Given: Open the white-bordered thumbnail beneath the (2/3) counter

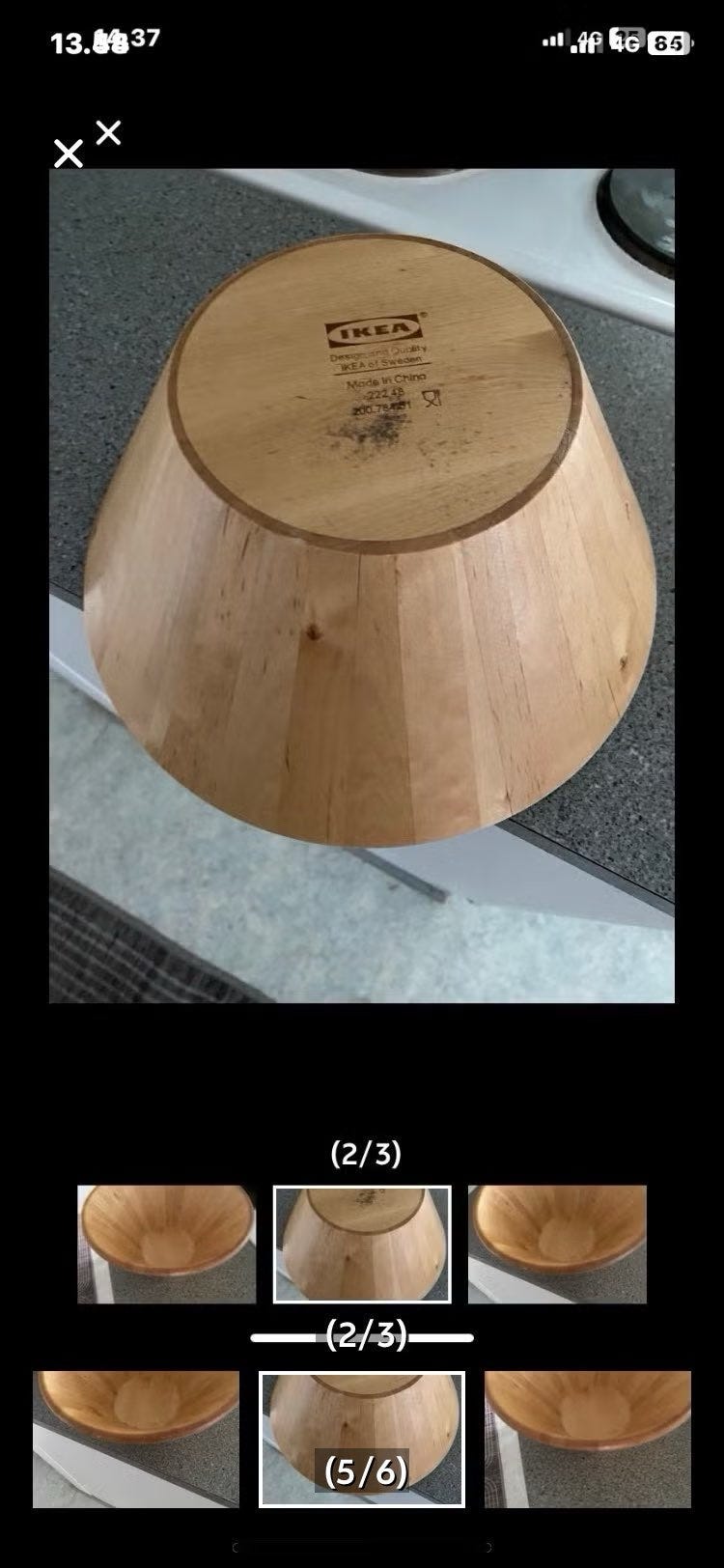Looking at the screenshot, I should tap(362, 1245).
